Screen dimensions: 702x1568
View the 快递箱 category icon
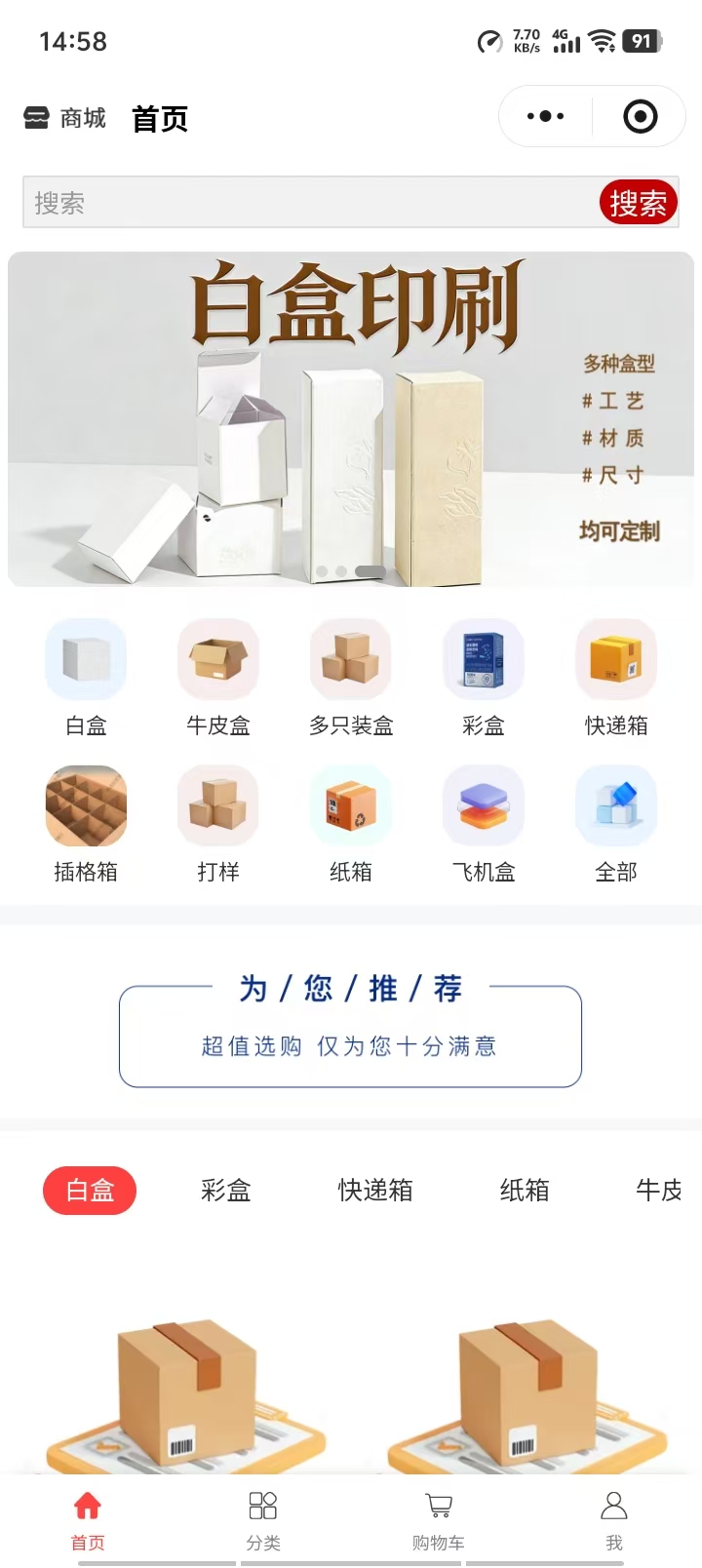tap(616, 660)
